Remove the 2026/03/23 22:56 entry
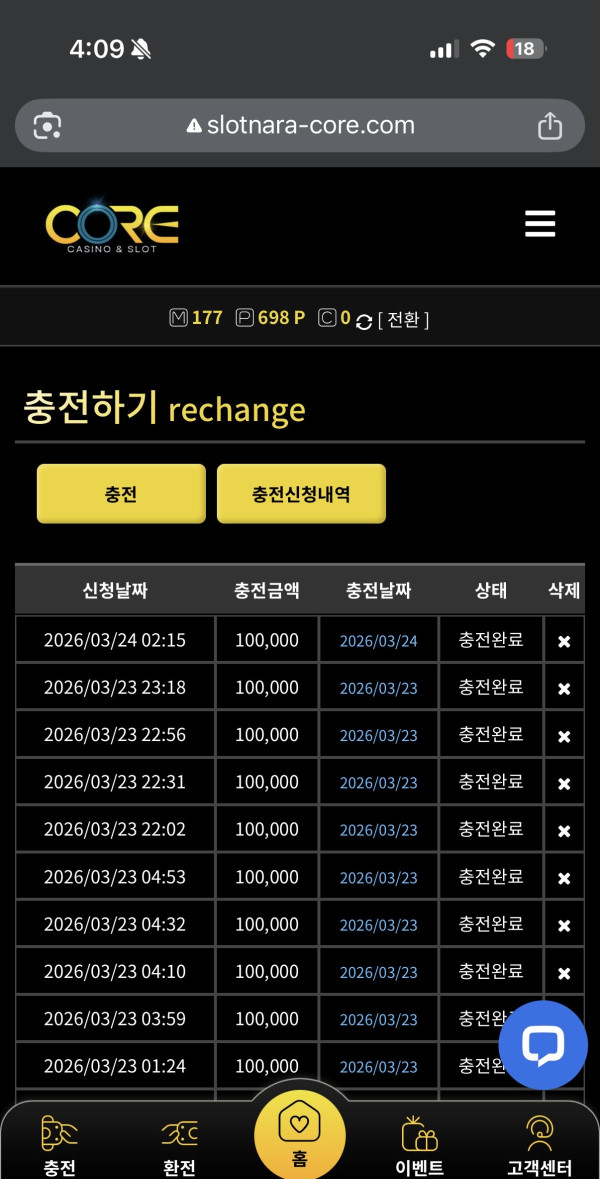Viewport: 600px width, 1179px height. pyautogui.click(x=564, y=736)
